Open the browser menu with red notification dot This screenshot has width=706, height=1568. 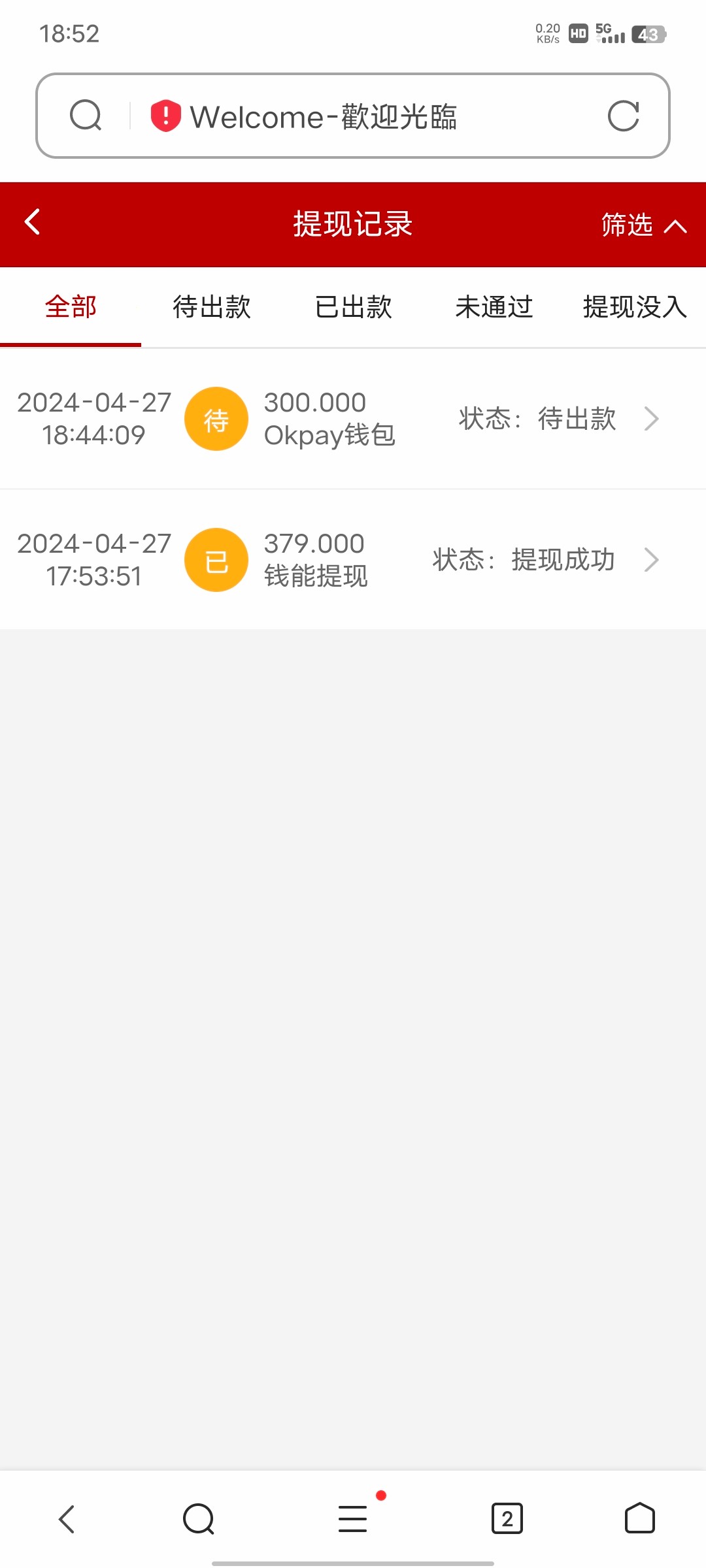[352, 1518]
